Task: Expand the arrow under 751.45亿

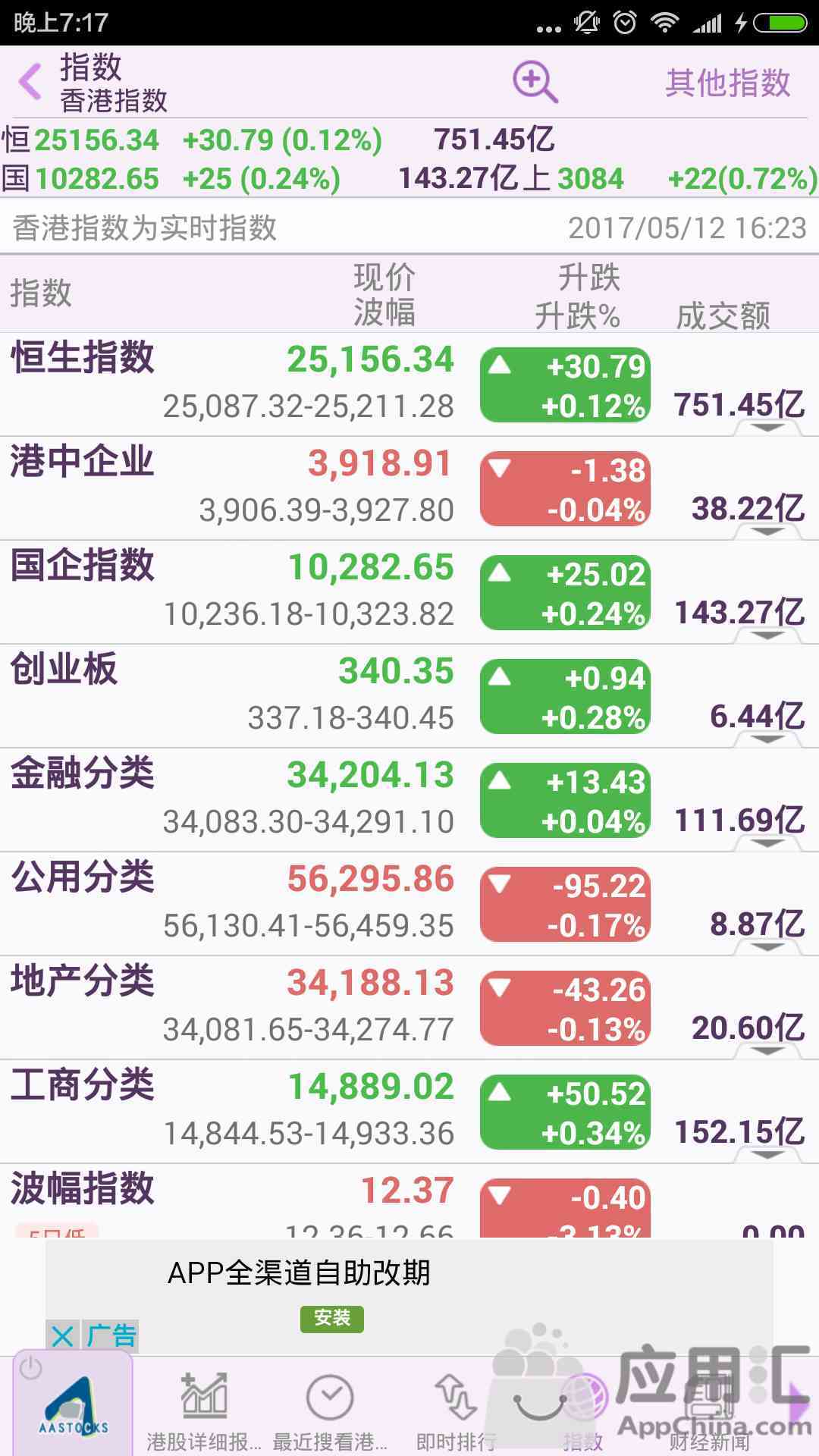Action: click(767, 428)
